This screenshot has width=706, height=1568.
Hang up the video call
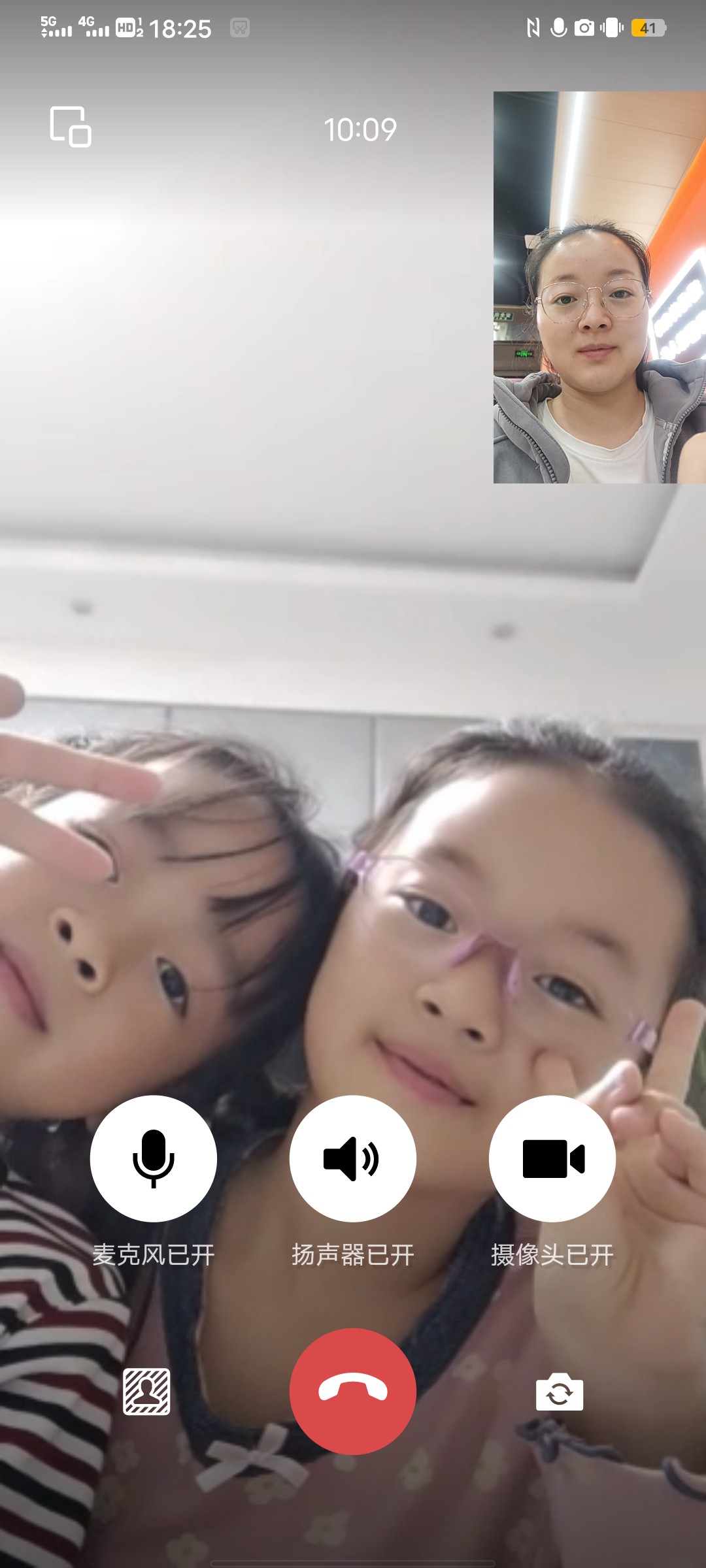(x=353, y=1391)
